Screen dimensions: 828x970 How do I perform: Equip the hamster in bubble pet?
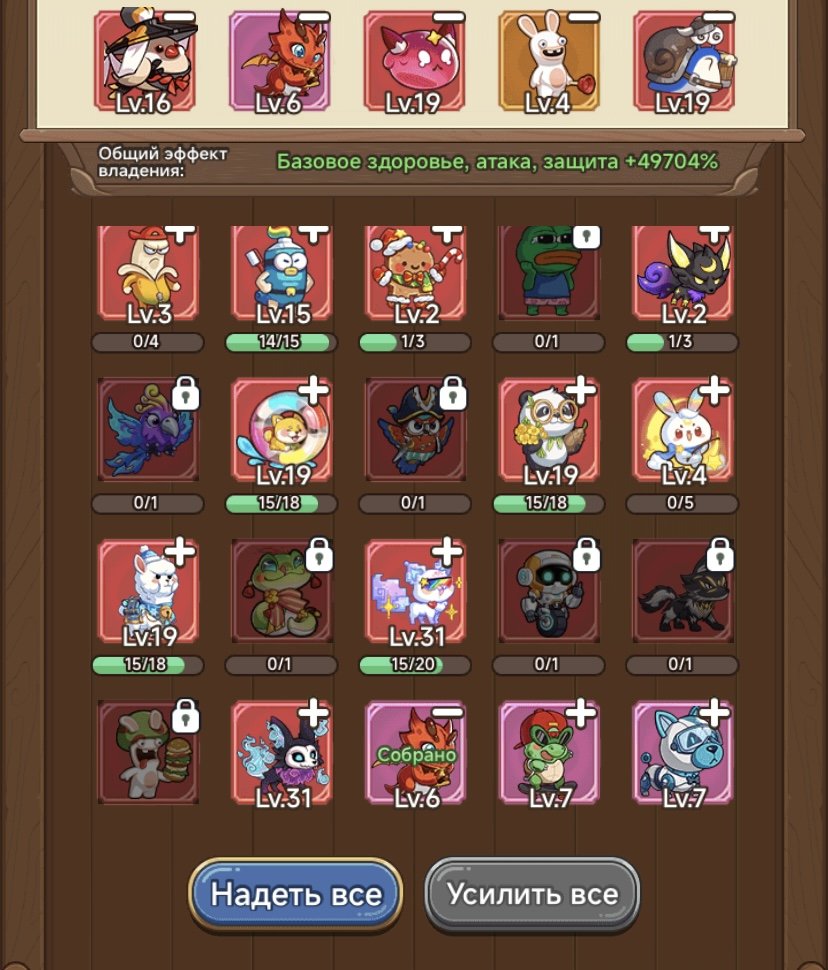[x=282, y=430]
